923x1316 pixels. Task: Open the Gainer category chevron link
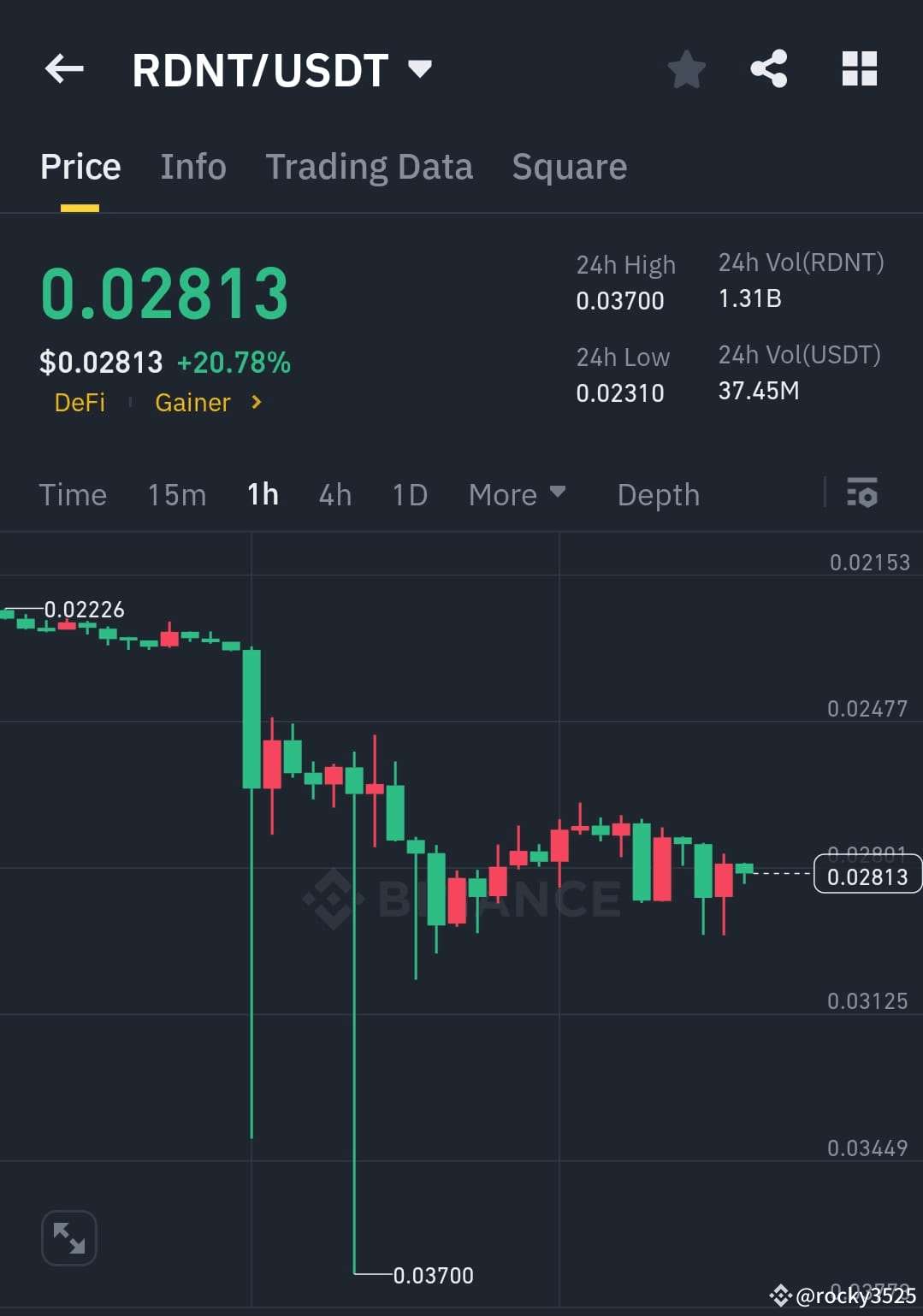255,402
